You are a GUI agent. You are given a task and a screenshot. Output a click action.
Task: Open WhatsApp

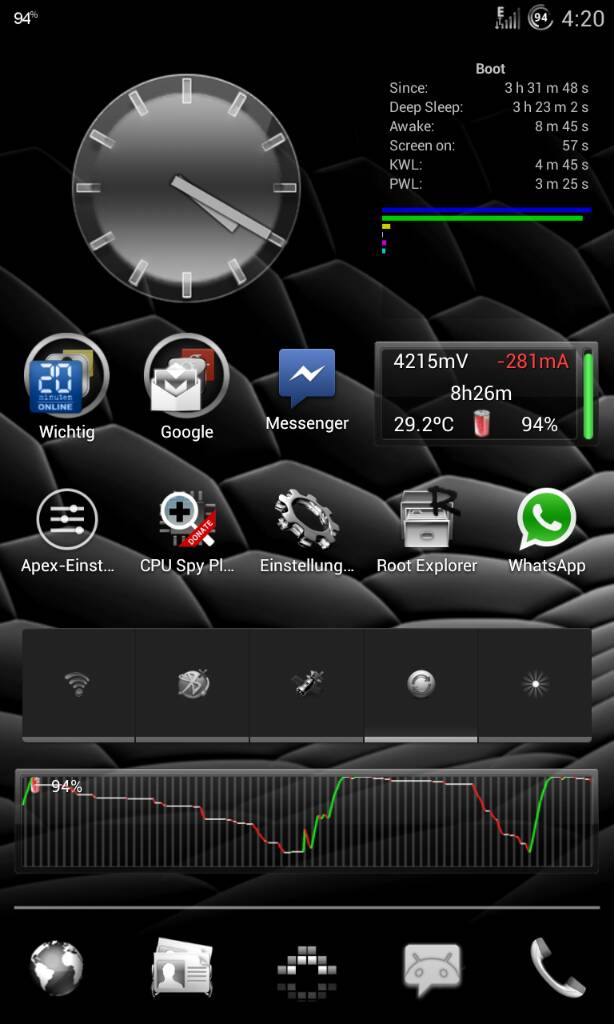[546, 520]
